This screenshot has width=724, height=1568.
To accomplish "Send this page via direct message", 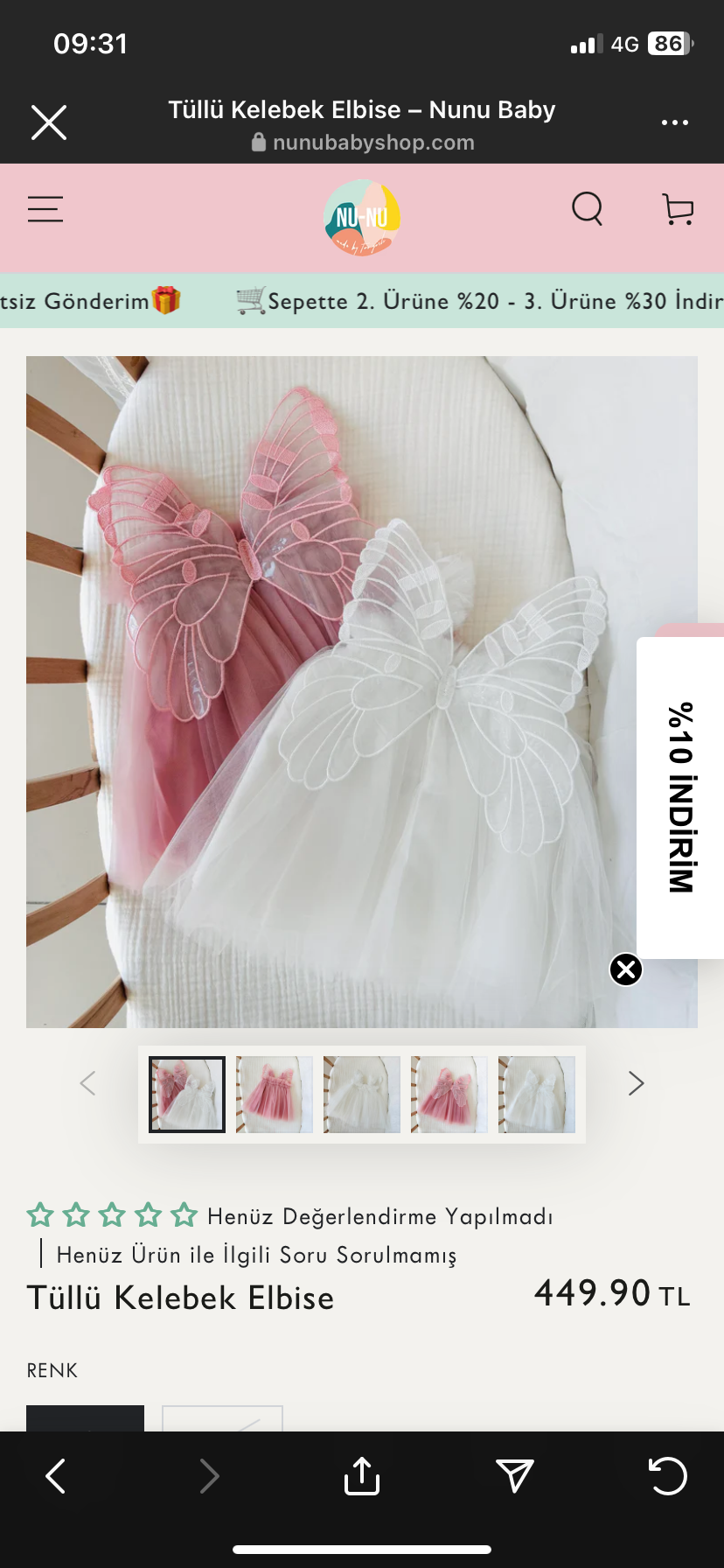I will point(515,1476).
